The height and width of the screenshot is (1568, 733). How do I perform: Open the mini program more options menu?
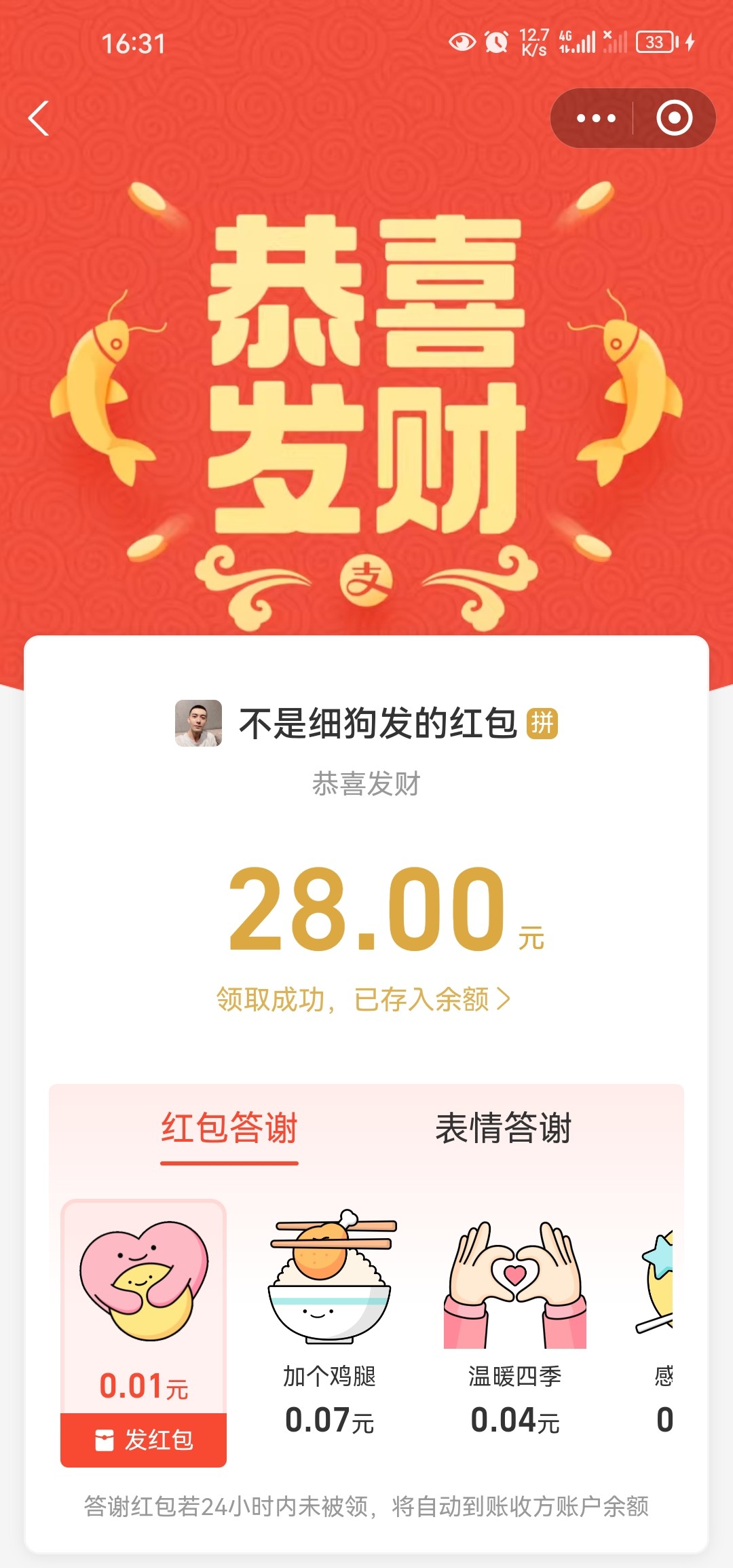click(596, 119)
